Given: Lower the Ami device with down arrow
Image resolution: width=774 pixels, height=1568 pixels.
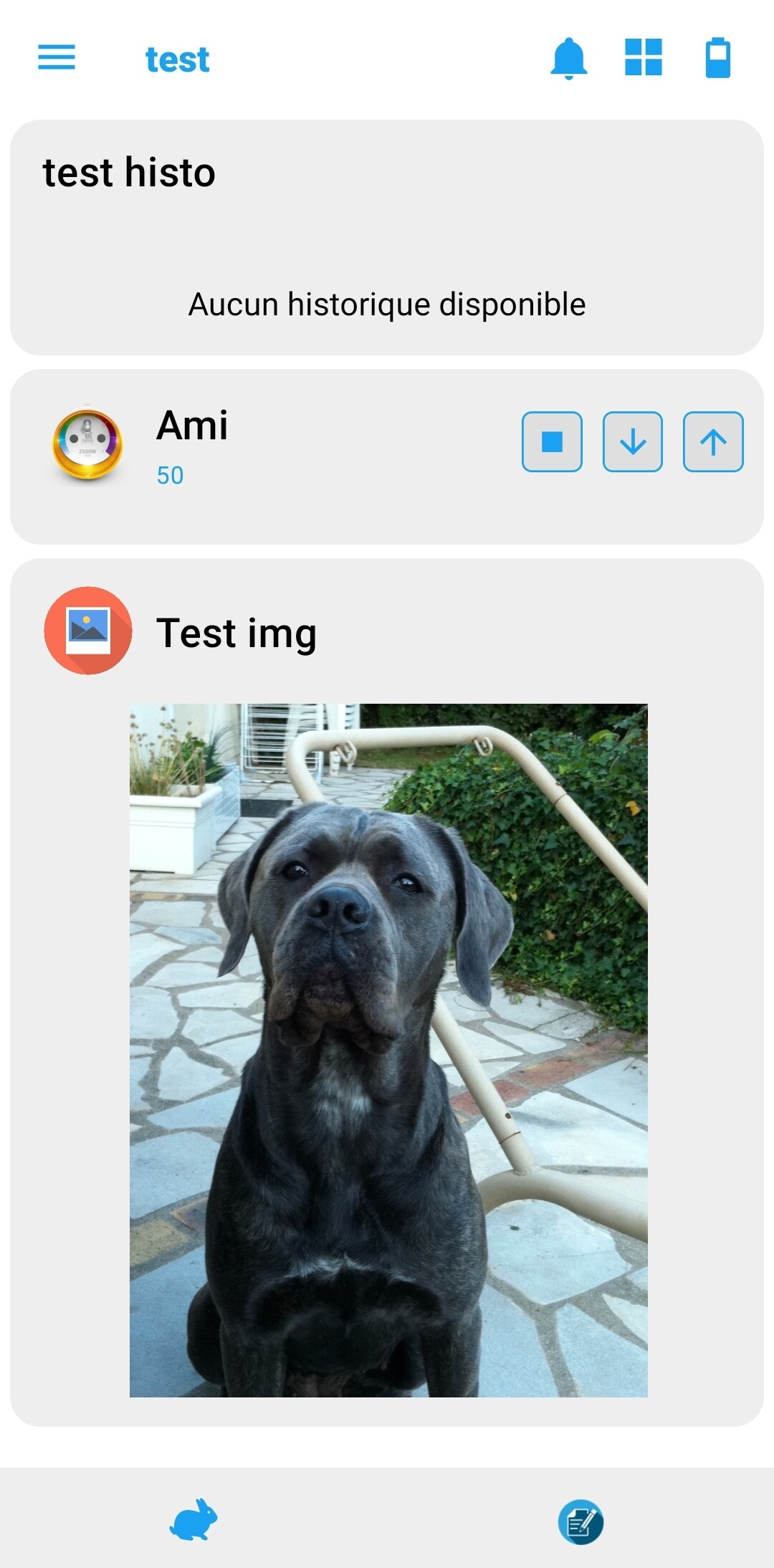Looking at the screenshot, I should tap(632, 441).
